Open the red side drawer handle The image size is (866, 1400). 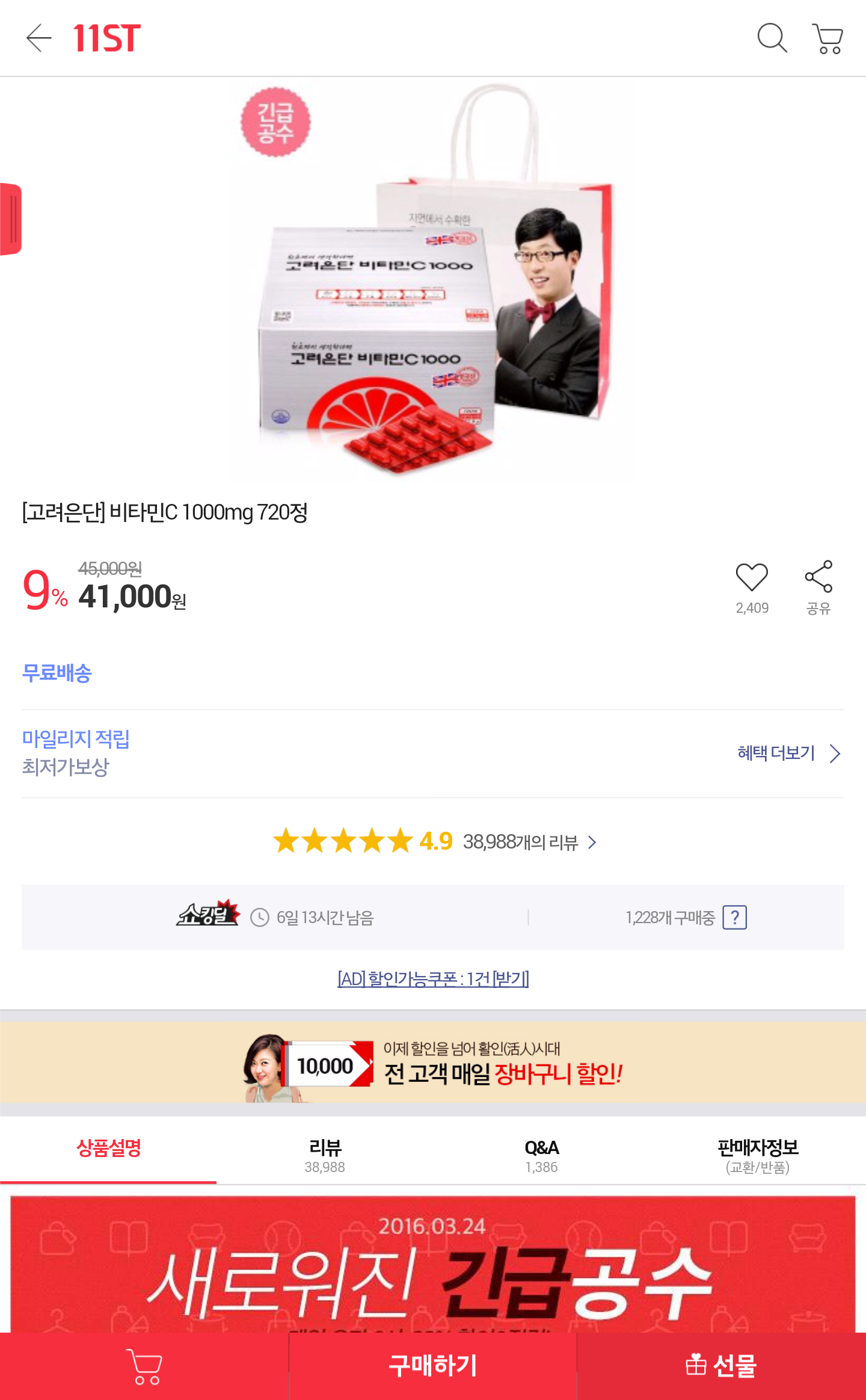(11, 220)
